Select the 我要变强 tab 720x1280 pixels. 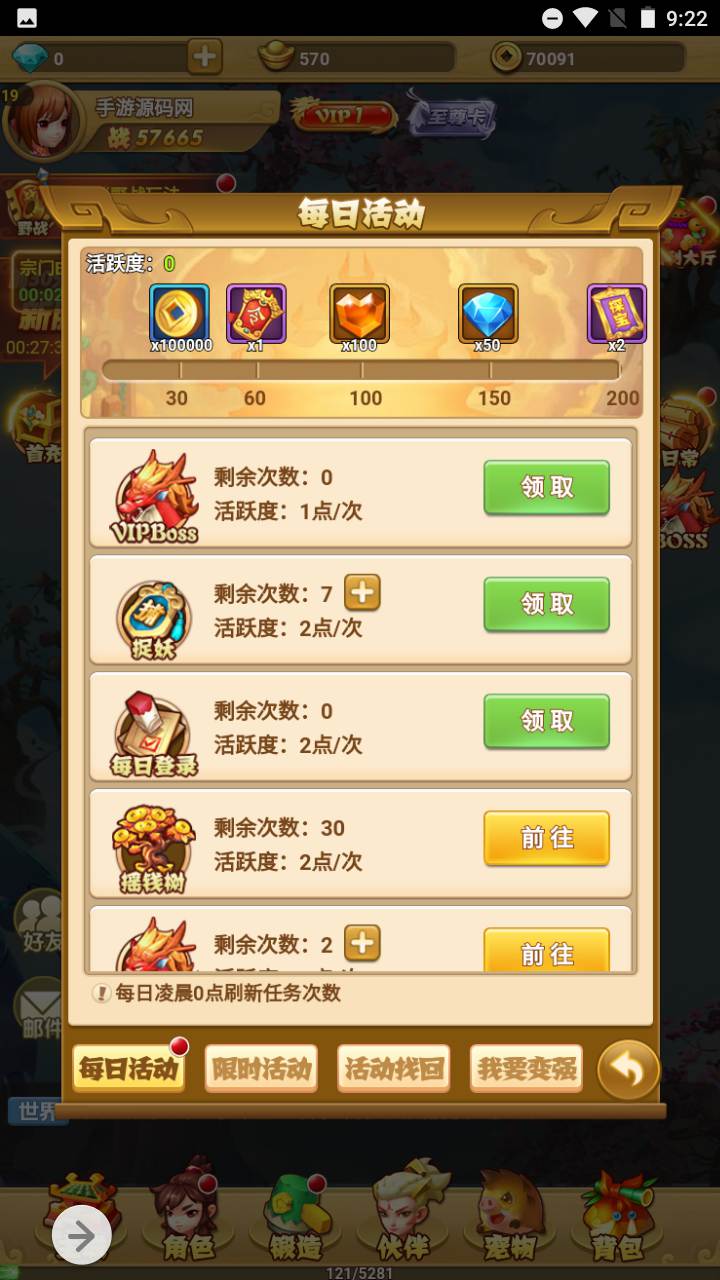tap(526, 1069)
